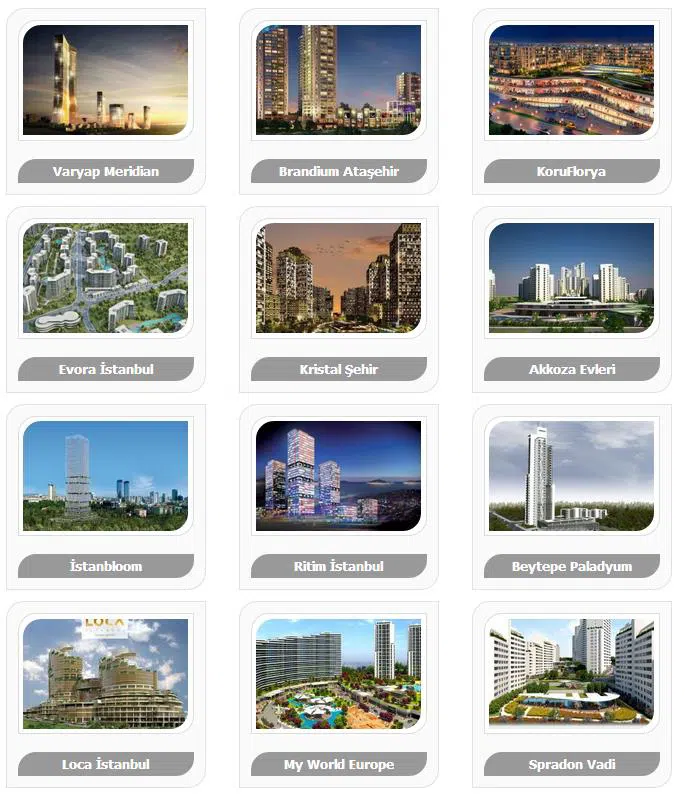View the KoruFlorya project
The width and height of the screenshot is (685, 795).
click(x=571, y=80)
